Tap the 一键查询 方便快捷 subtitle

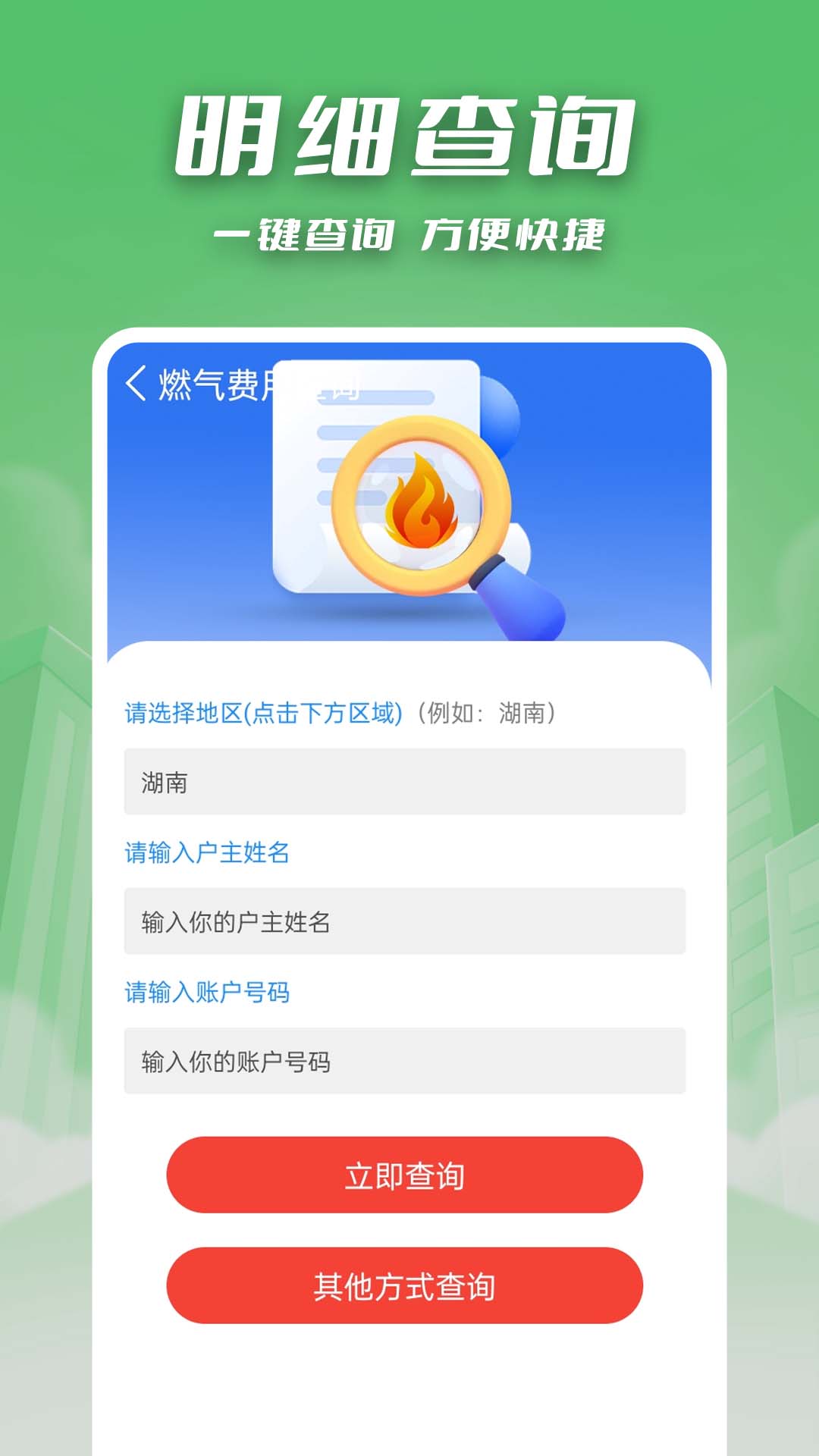(409, 234)
